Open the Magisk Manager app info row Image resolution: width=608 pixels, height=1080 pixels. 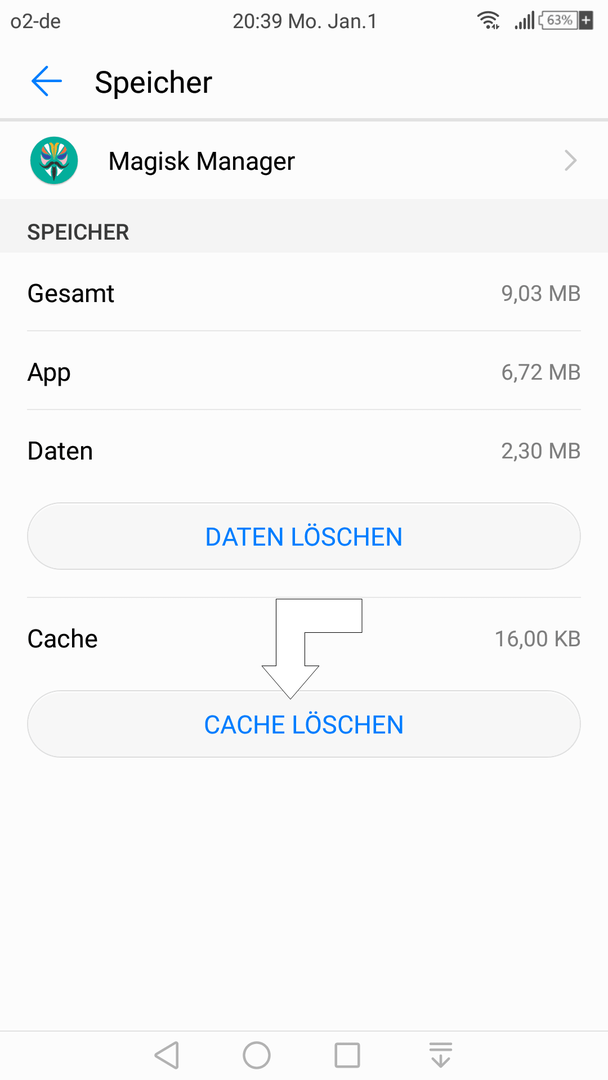pyautogui.click(x=304, y=161)
